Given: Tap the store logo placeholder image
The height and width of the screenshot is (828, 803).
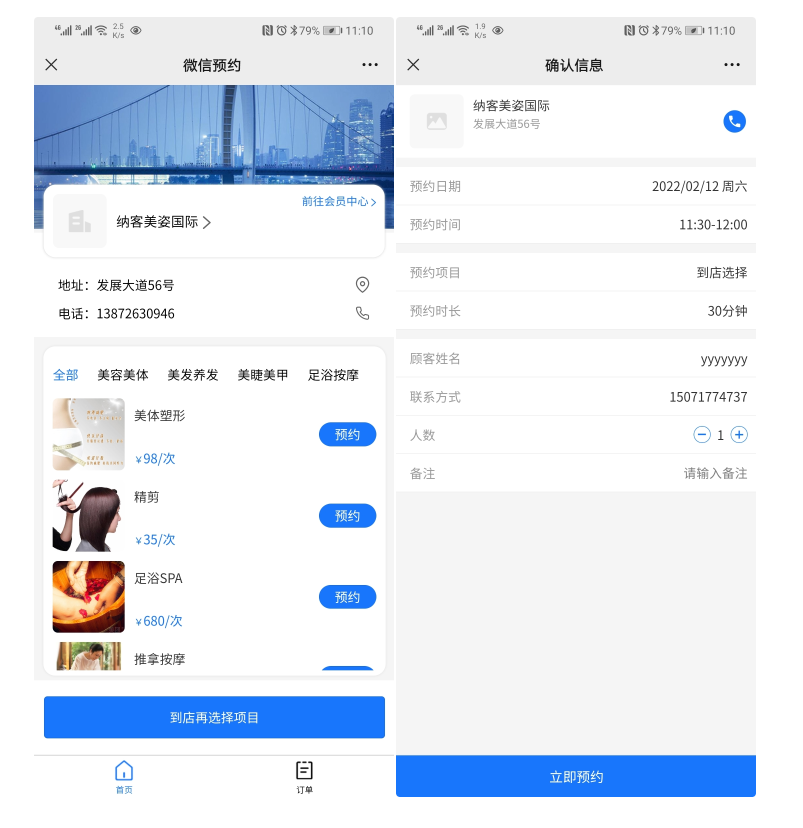Looking at the screenshot, I should click(437, 120).
